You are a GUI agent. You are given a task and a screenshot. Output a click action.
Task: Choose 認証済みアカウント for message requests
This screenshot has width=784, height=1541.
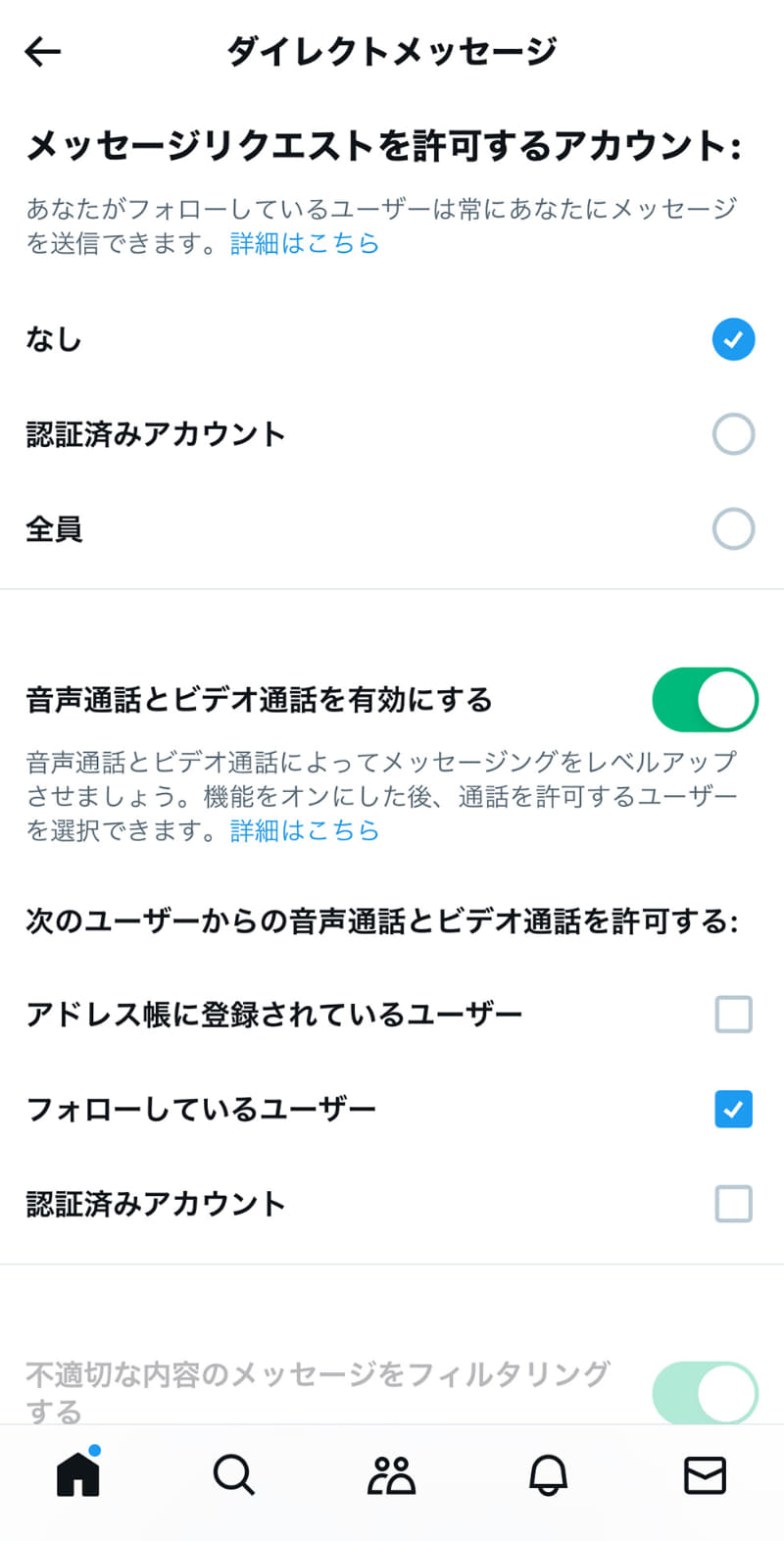(733, 434)
